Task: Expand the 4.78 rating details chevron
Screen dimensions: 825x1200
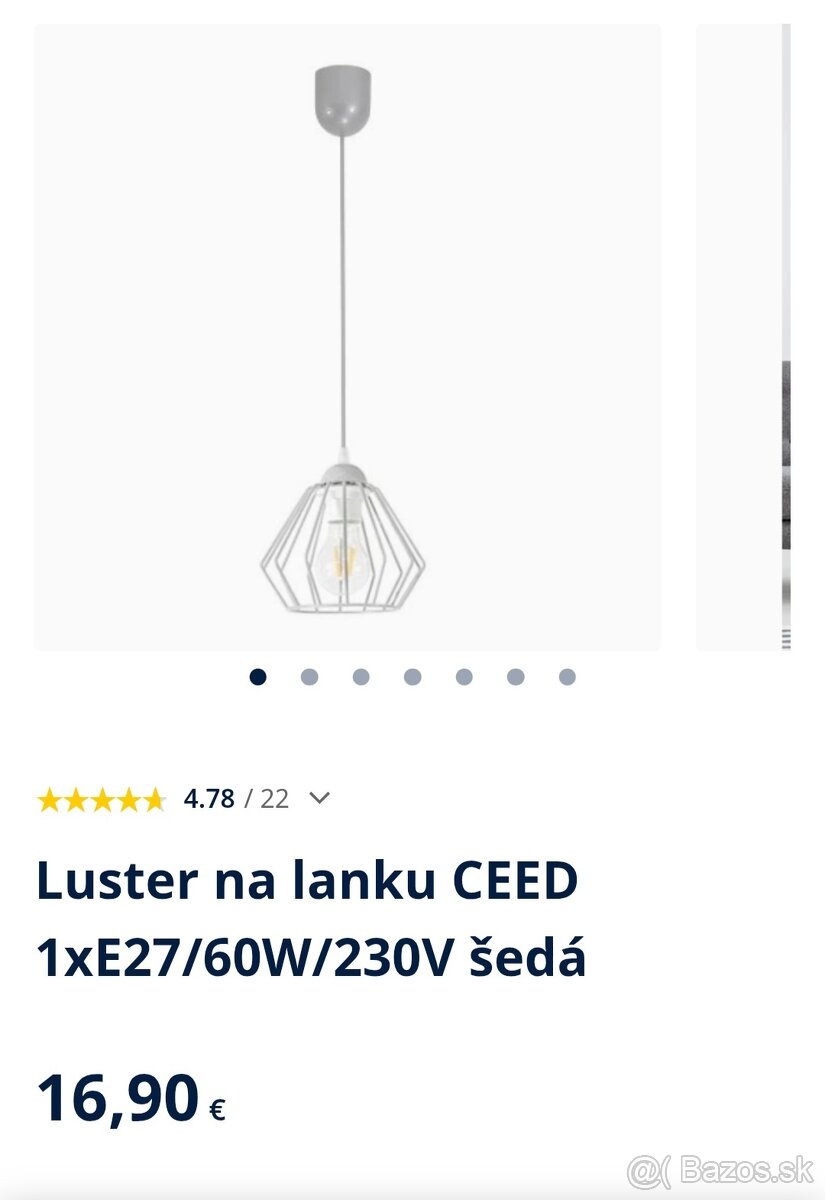Action: (x=319, y=798)
